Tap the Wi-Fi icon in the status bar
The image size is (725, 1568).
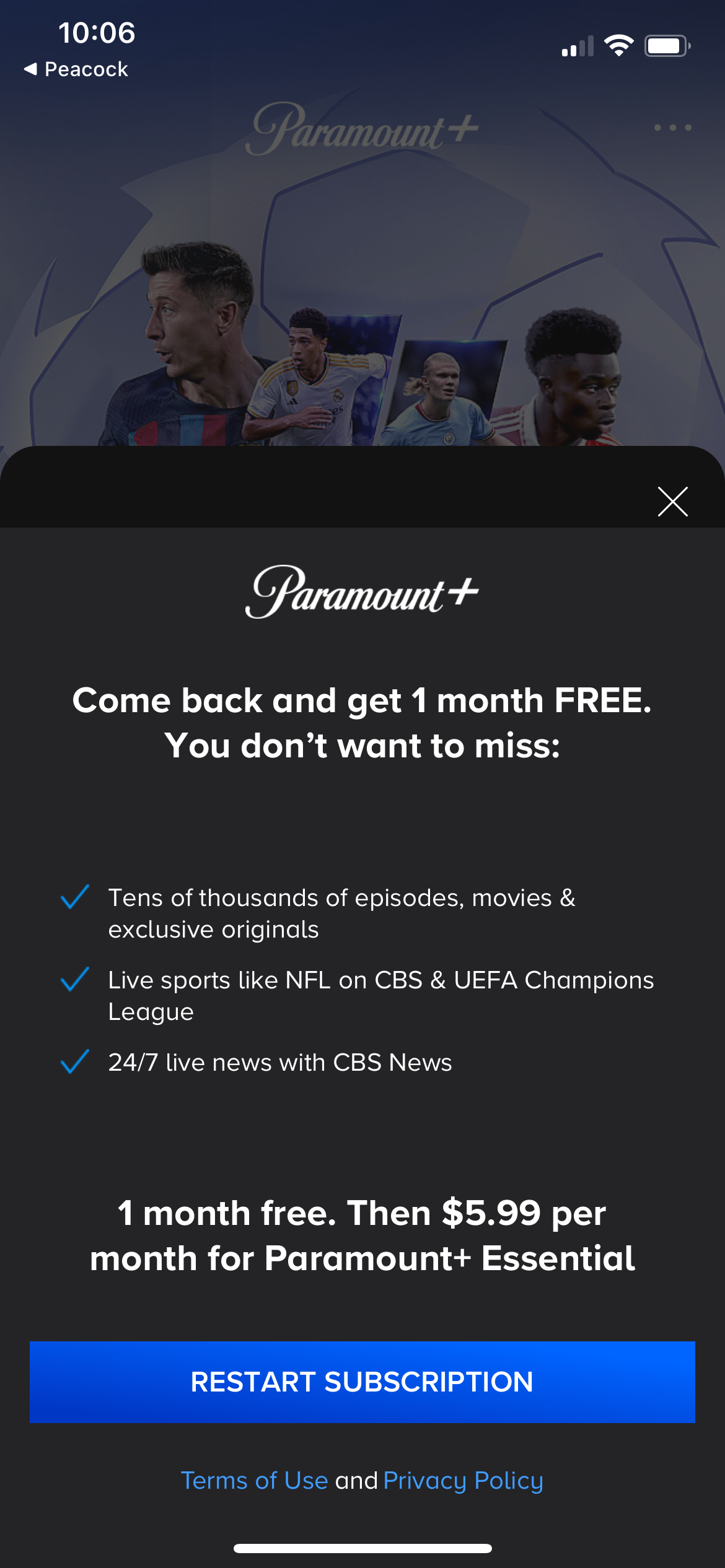point(619,44)
